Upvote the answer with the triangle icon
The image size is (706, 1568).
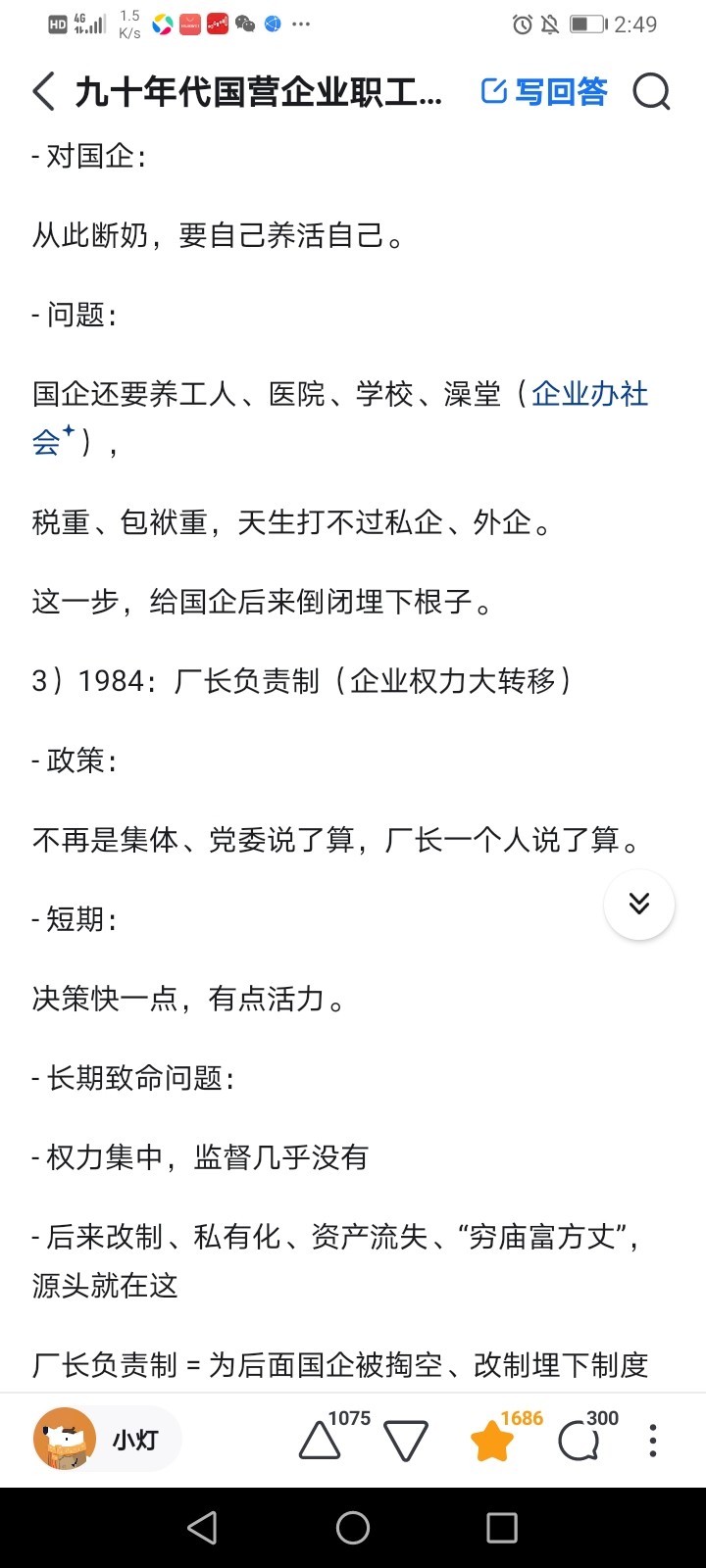click(318, 1441)
